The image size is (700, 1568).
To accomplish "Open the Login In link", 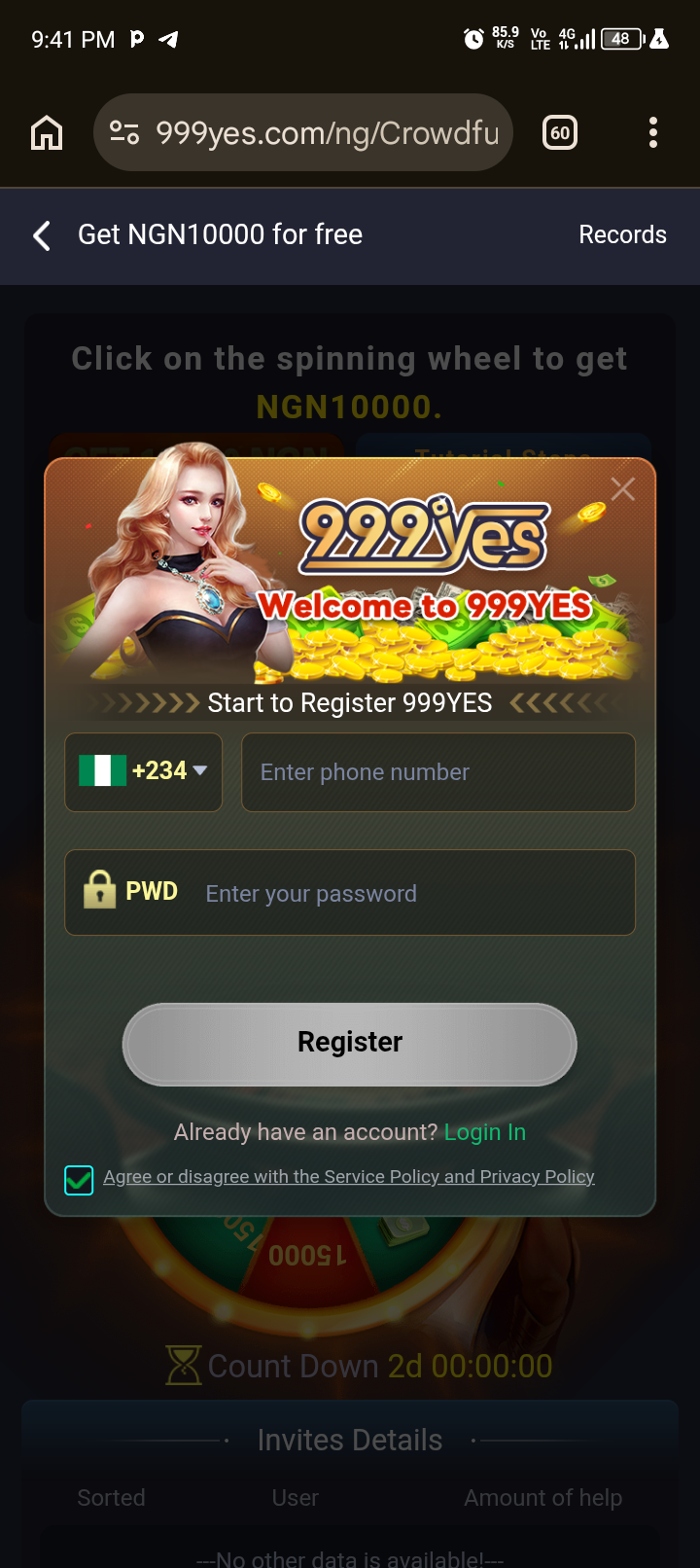I will [484, 1132].
